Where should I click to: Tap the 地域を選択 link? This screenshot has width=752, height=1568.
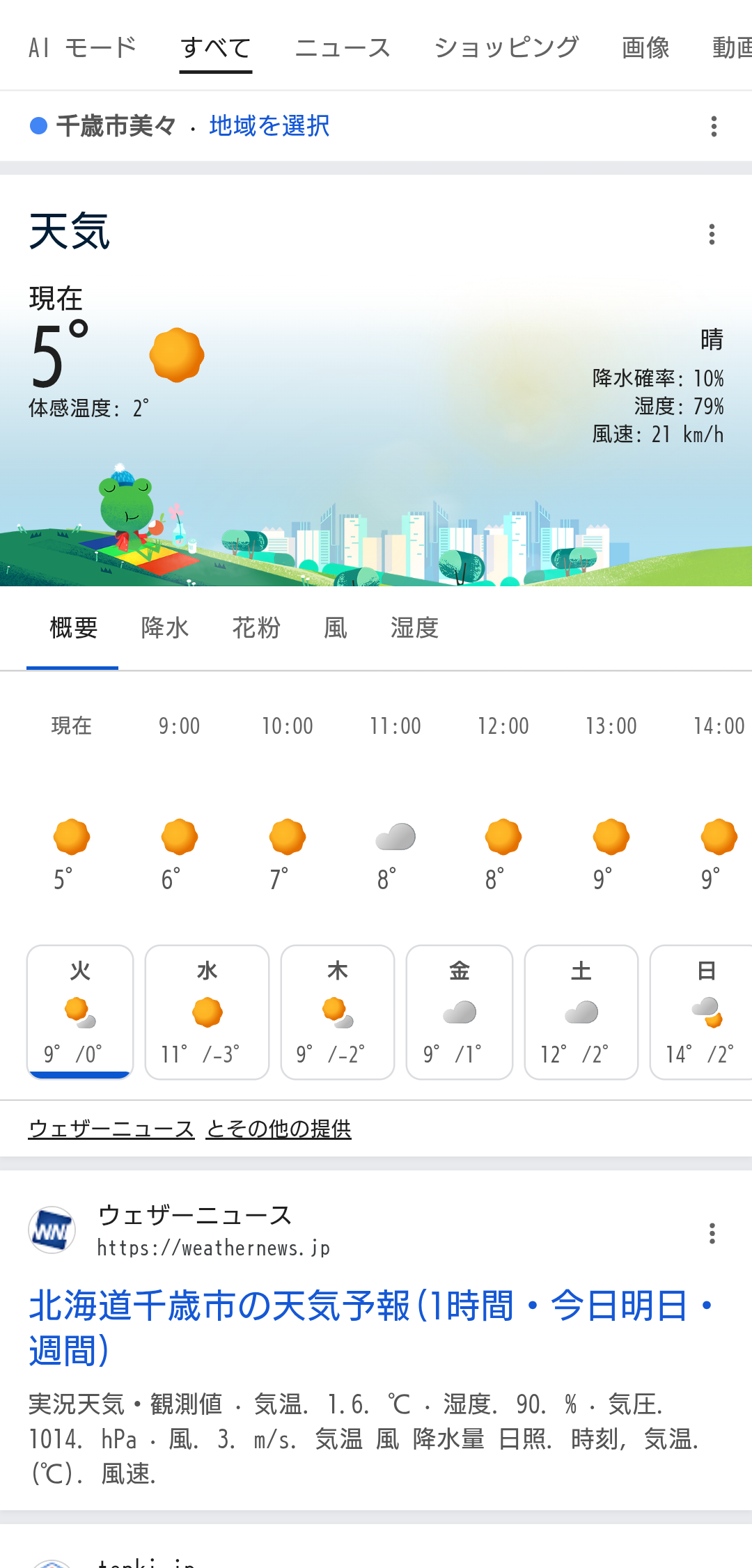pos(269,126)
